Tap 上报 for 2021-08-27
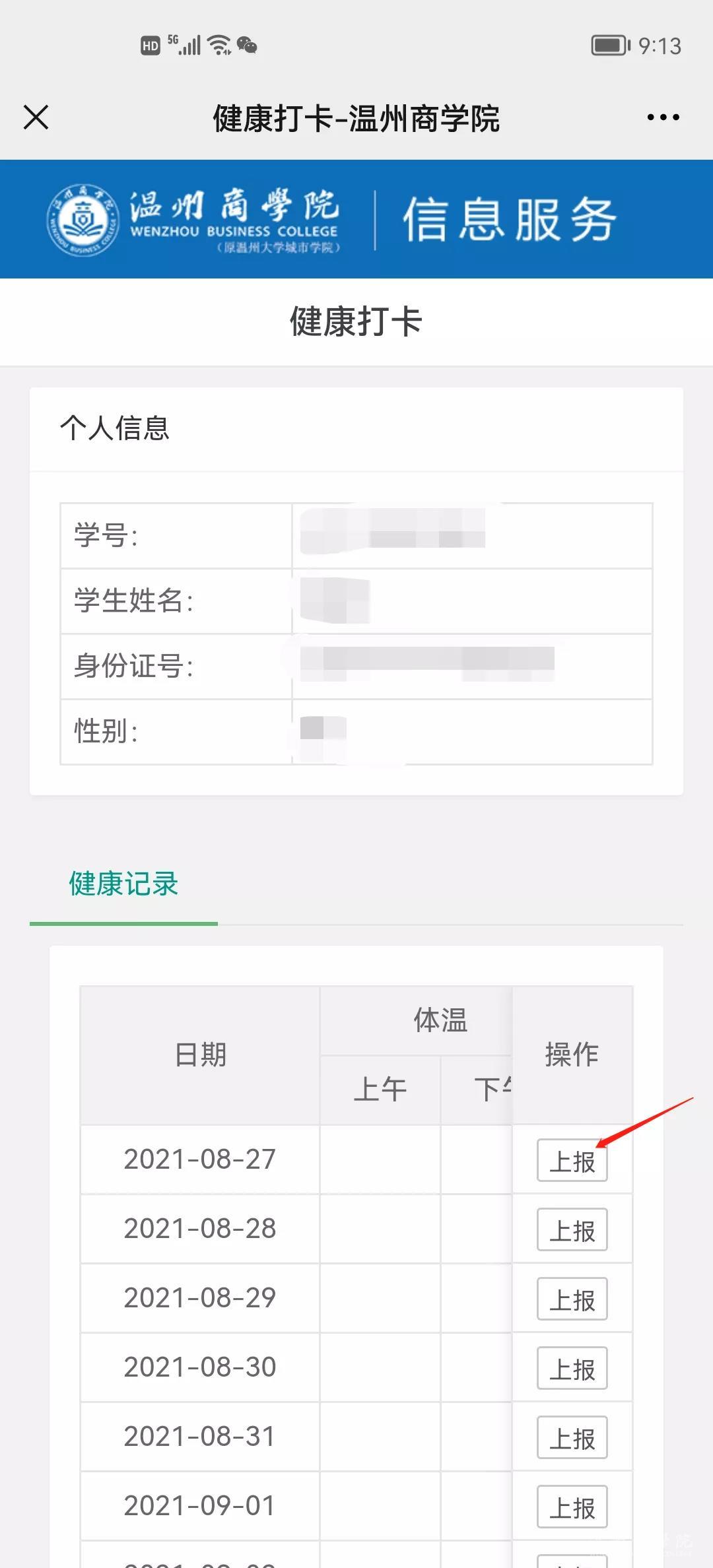Image resolution: width=713 pixels, height=1568 pixels. click(572, 1161)
